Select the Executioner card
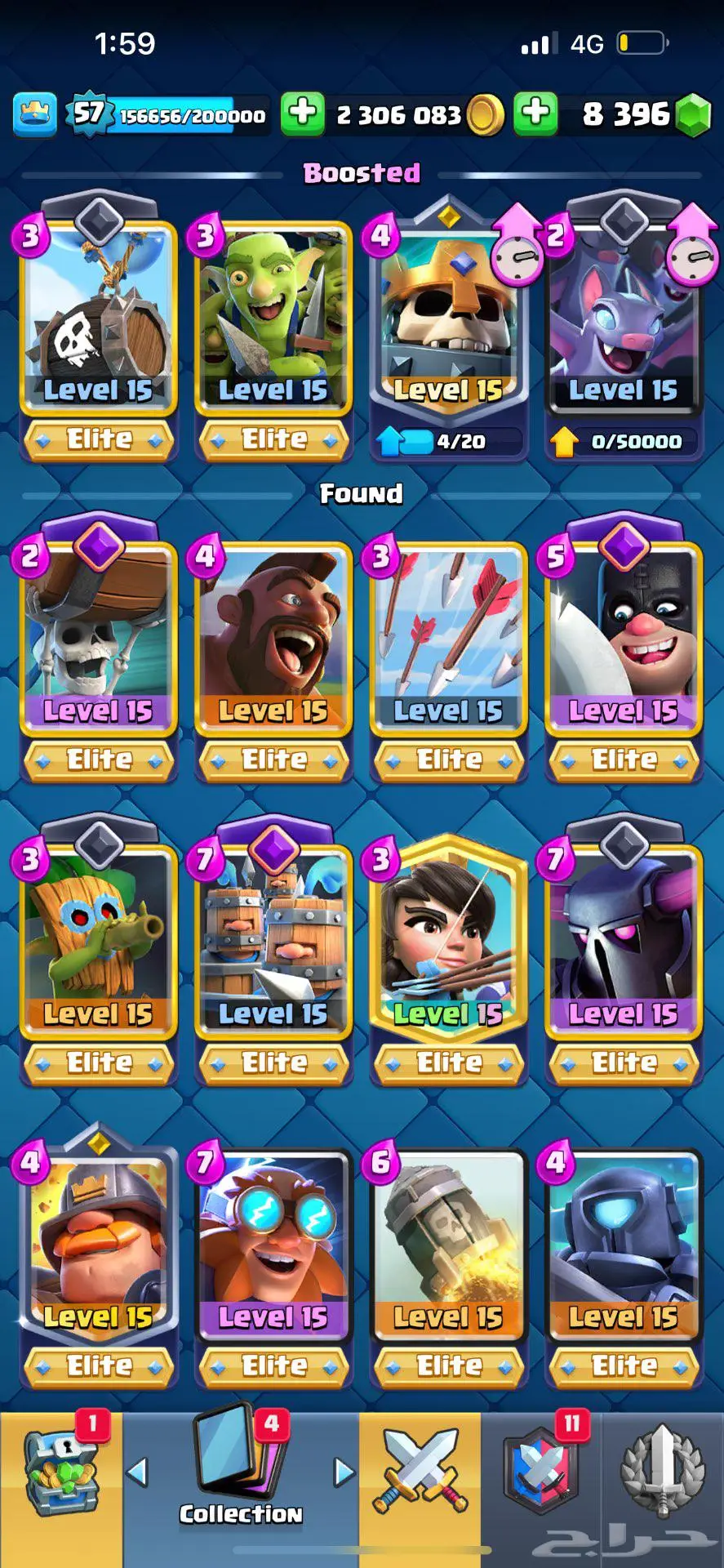This screenshot has width=724, height=1568. pyautogui.click(x=623, y=637)
